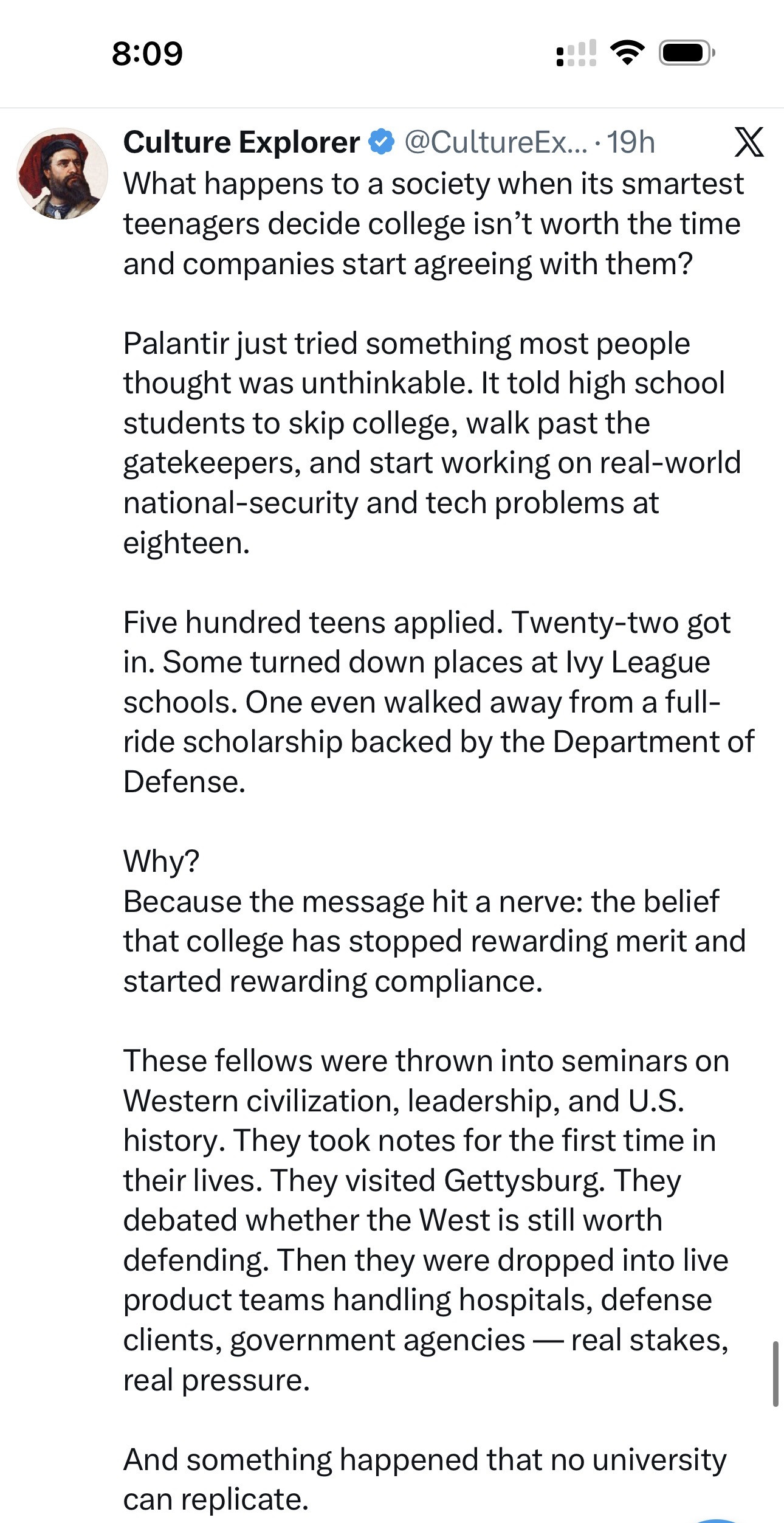Open the @CultureEx handle link
The width and height of the screenshot is (784, 1523).
click(495, 142)
